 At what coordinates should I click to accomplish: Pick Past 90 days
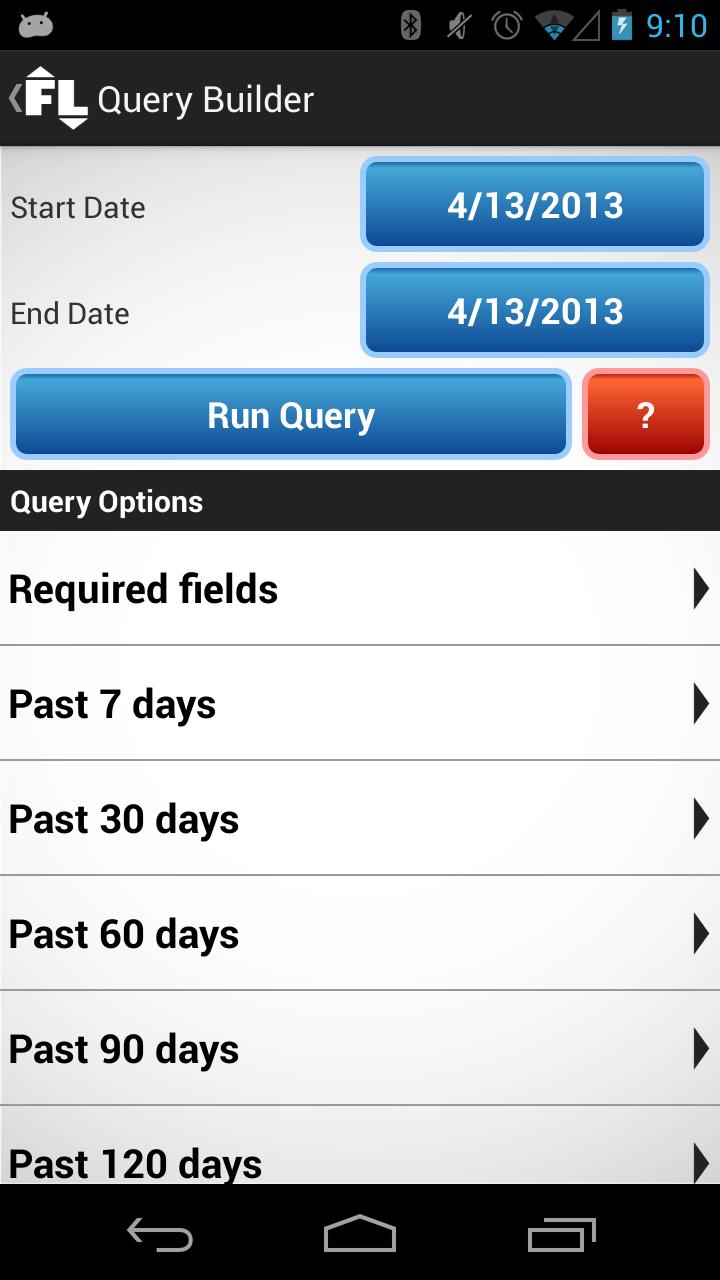pos(360,1048)
